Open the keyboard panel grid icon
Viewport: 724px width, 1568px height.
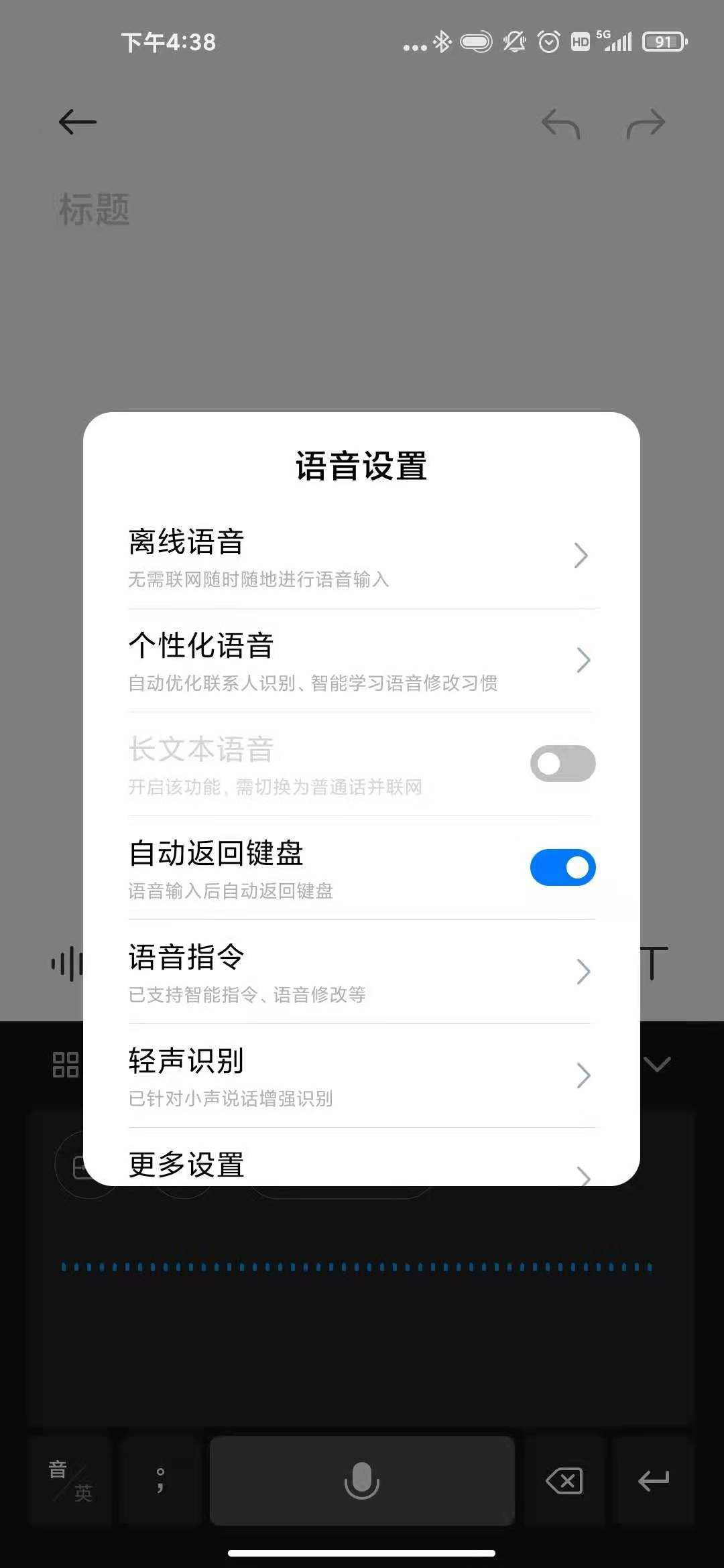tap(65, 1064)
